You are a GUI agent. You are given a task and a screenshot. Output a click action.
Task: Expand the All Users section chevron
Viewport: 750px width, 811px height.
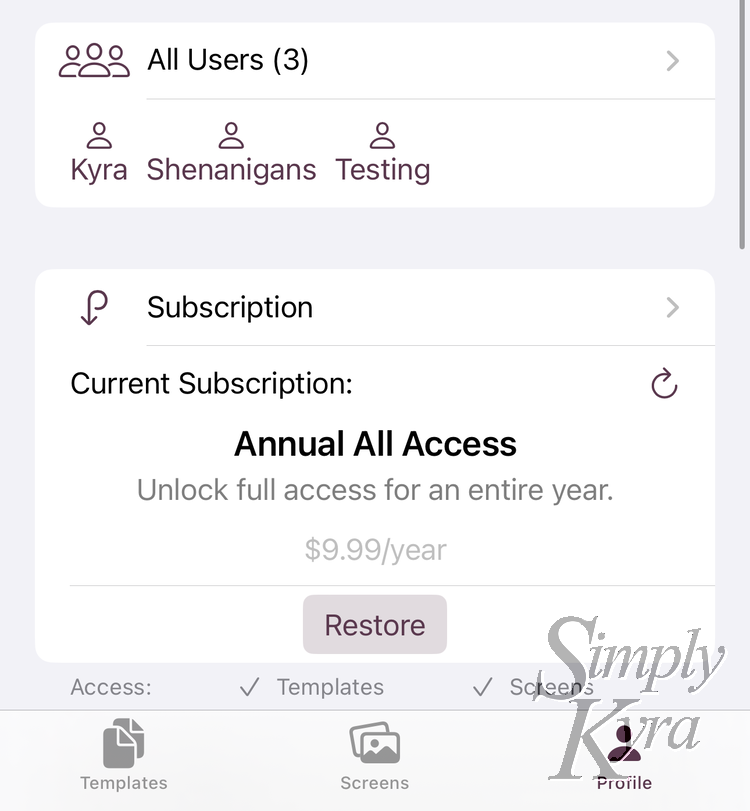click(x=672, y=60)
